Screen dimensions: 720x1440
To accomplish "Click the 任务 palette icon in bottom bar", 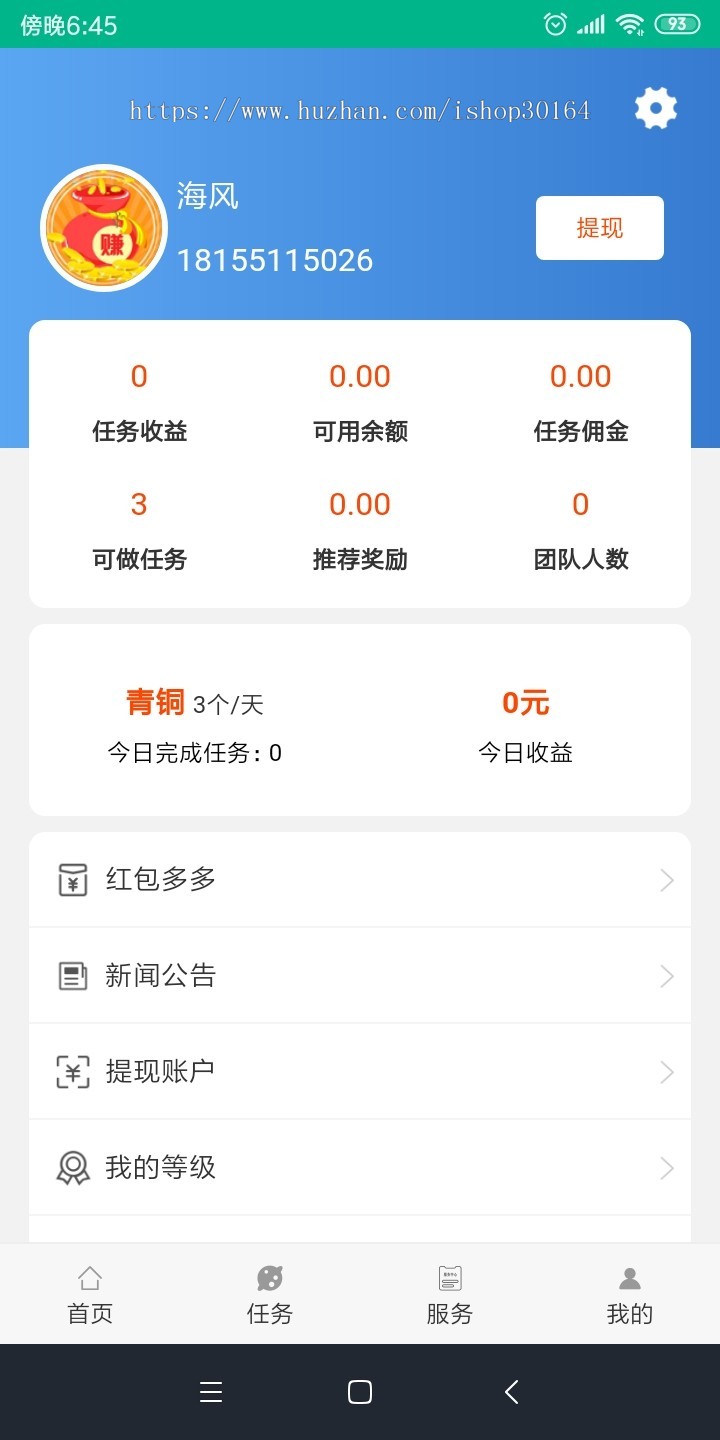I will pos(268,1278).
